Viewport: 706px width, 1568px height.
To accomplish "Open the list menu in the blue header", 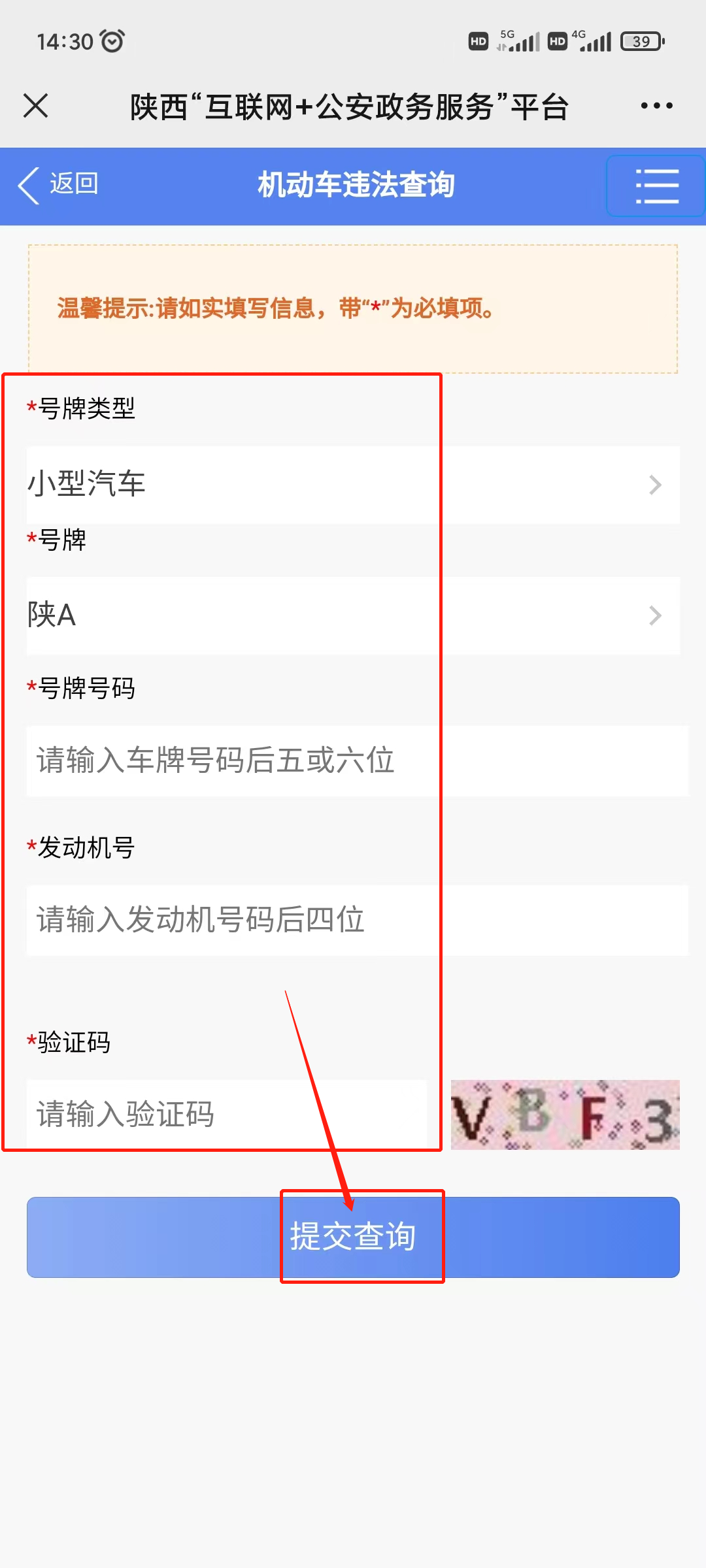I will (656, 186).
